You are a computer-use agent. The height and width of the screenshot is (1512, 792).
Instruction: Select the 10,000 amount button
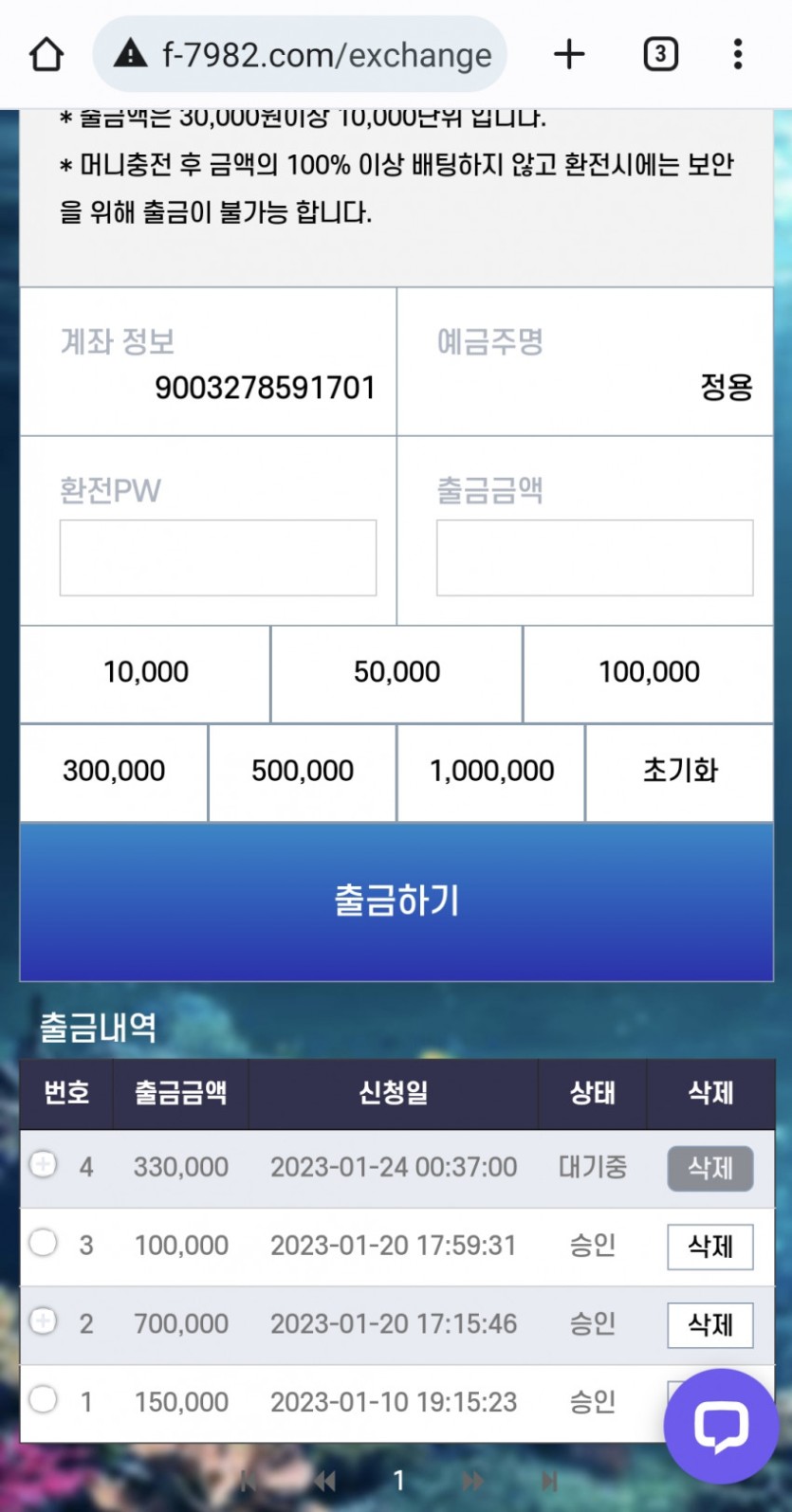coord(145,672)
